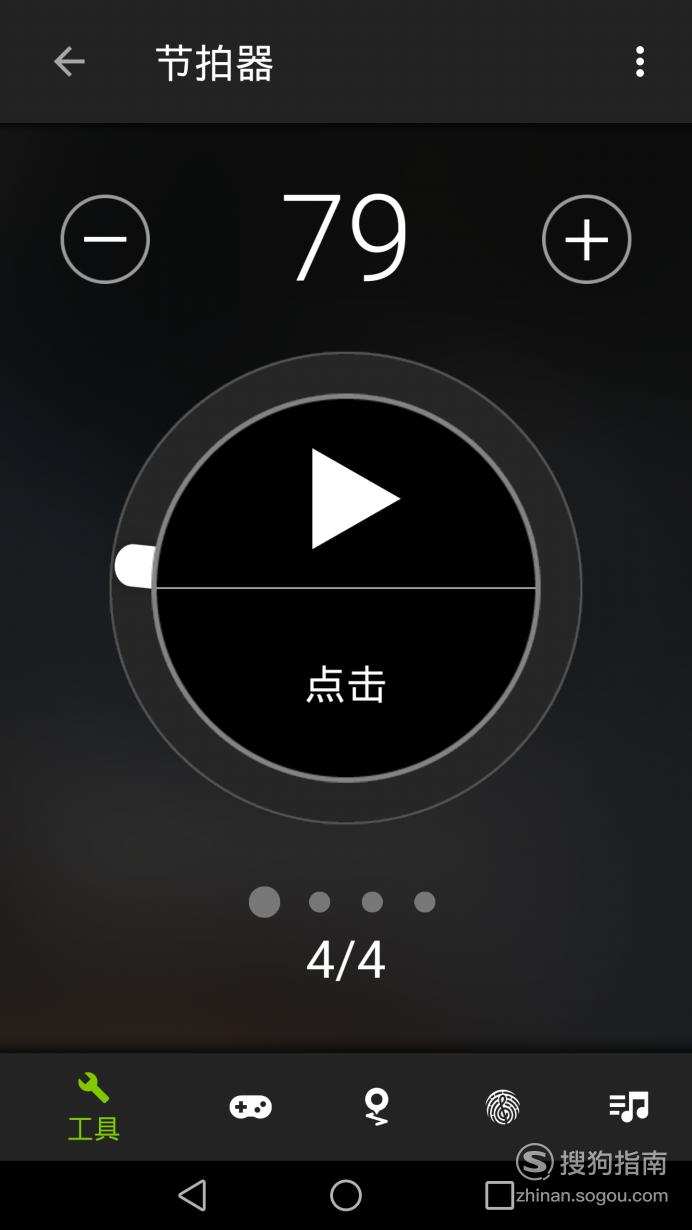This screenshot has height=1230, width=692.
Task: Tap the system home button
Action: (x=346, y=1195)
